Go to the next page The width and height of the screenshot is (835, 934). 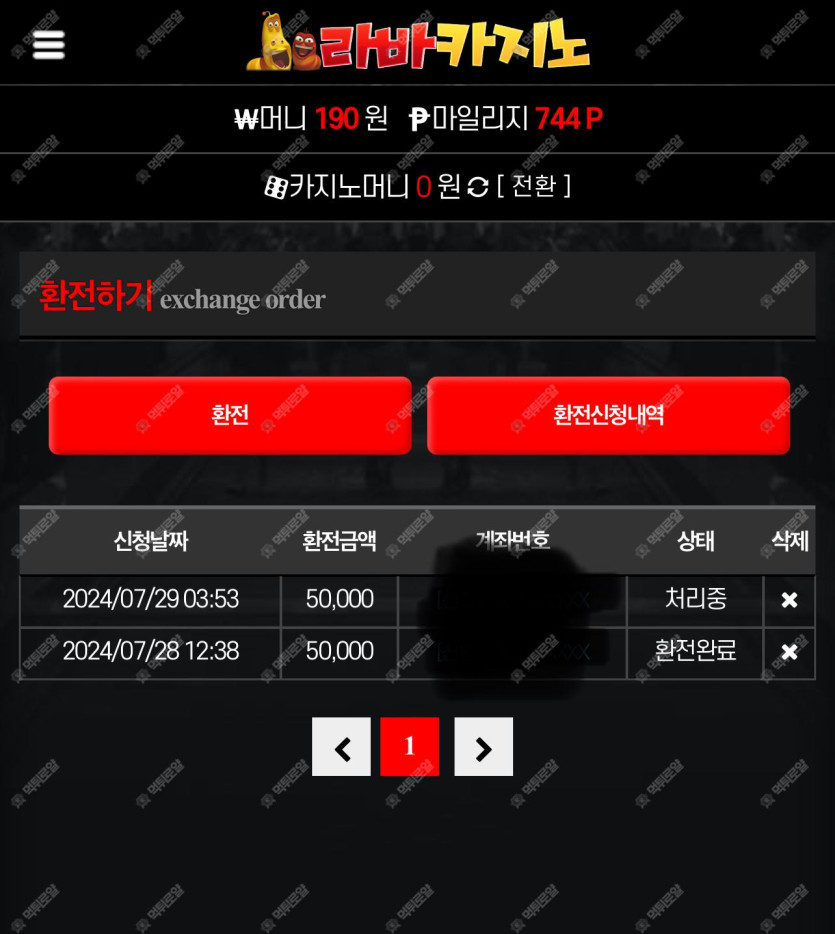pos(483,747)
